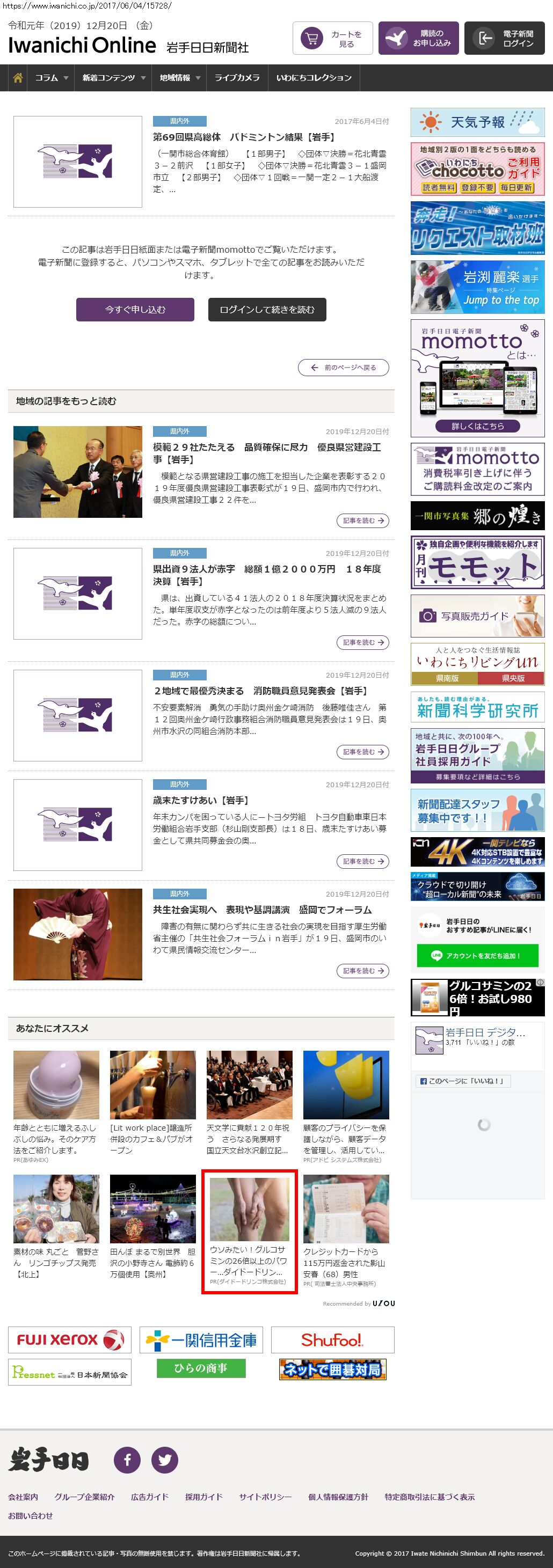Viewport: 553px width, 1568px height.
Task: Open 天気予報 weather banner
Action: pyautogui.click(x=477, y=122)
